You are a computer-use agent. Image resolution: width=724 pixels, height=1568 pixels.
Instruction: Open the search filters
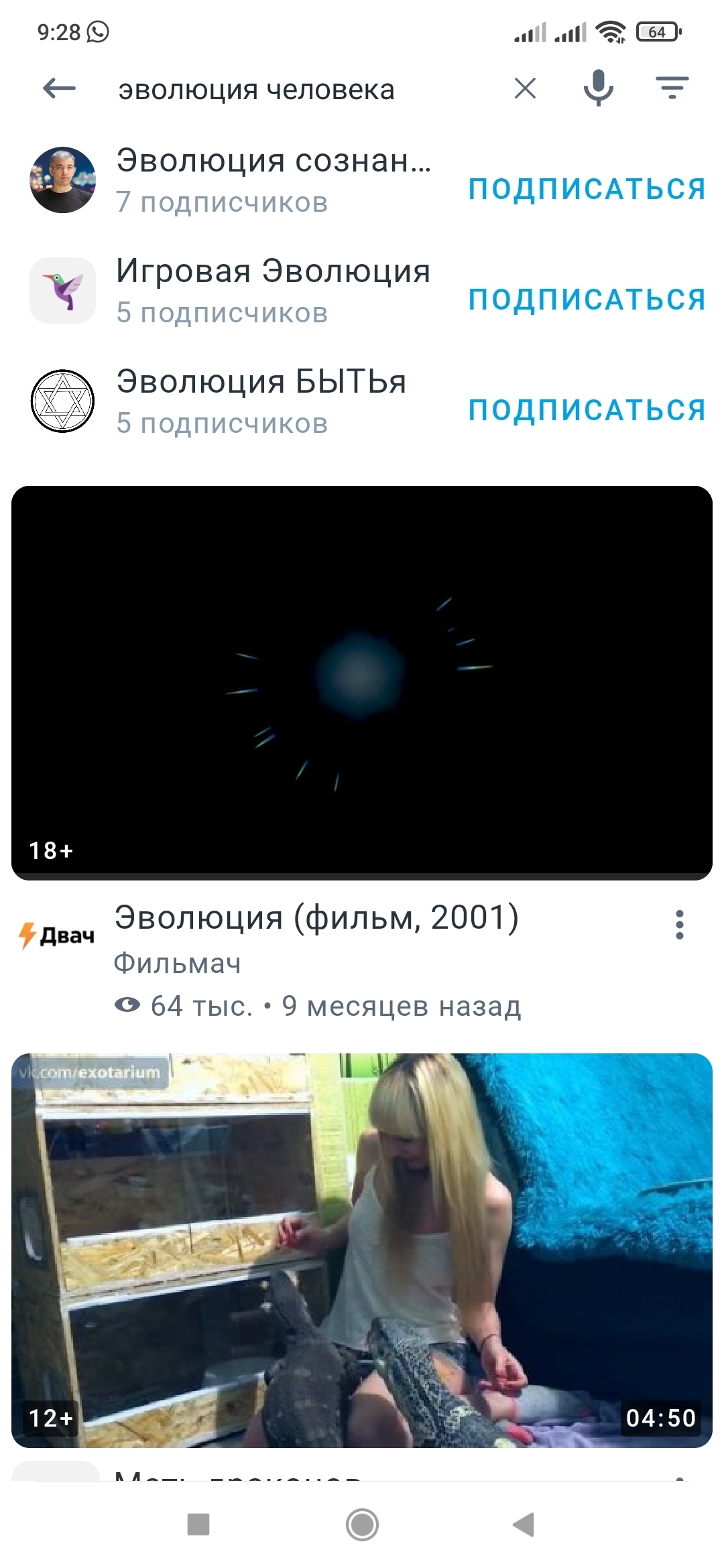[672, 88]
